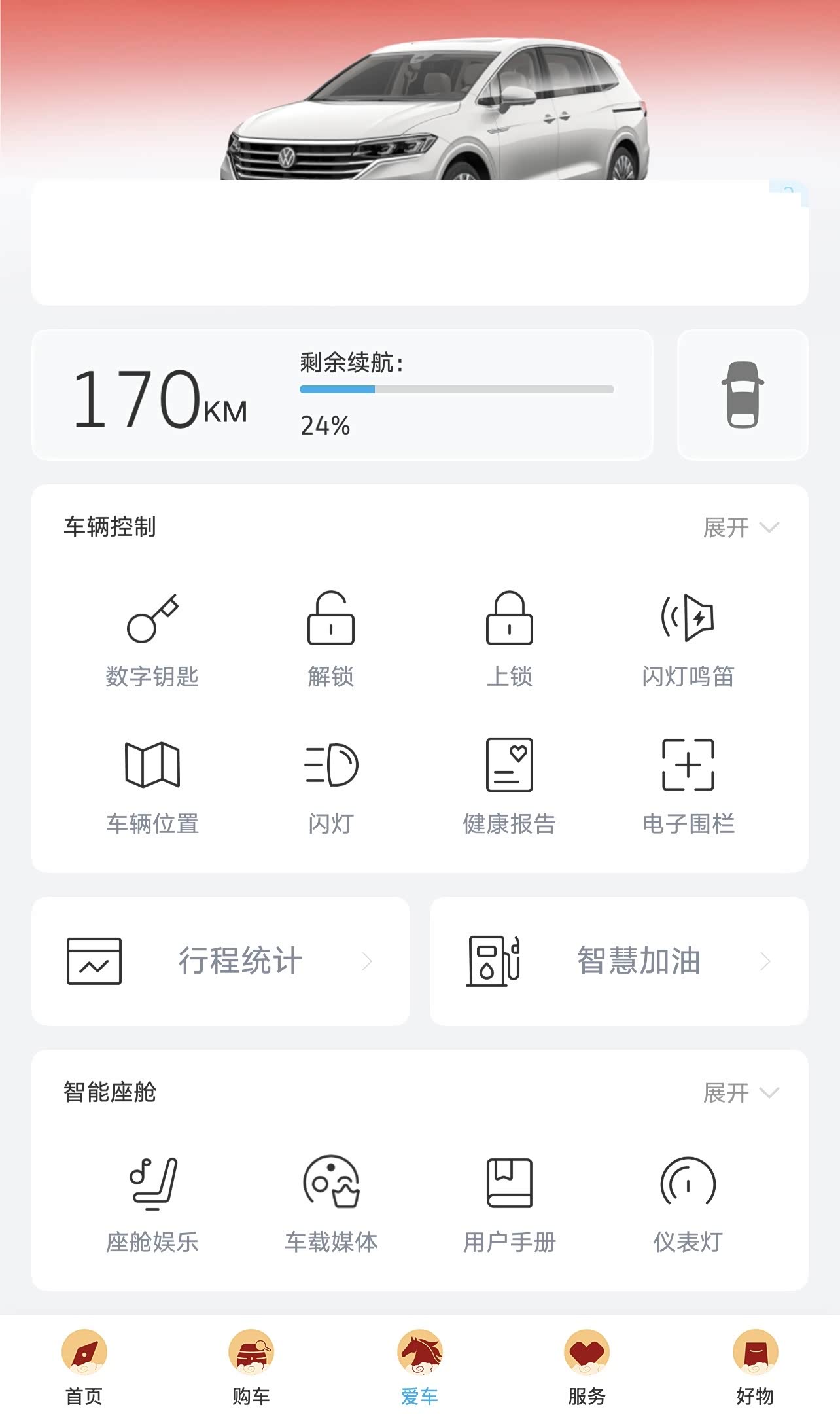Open the car status view icon
Viewport: 840px width, 1424px height.
click(743, 395)
